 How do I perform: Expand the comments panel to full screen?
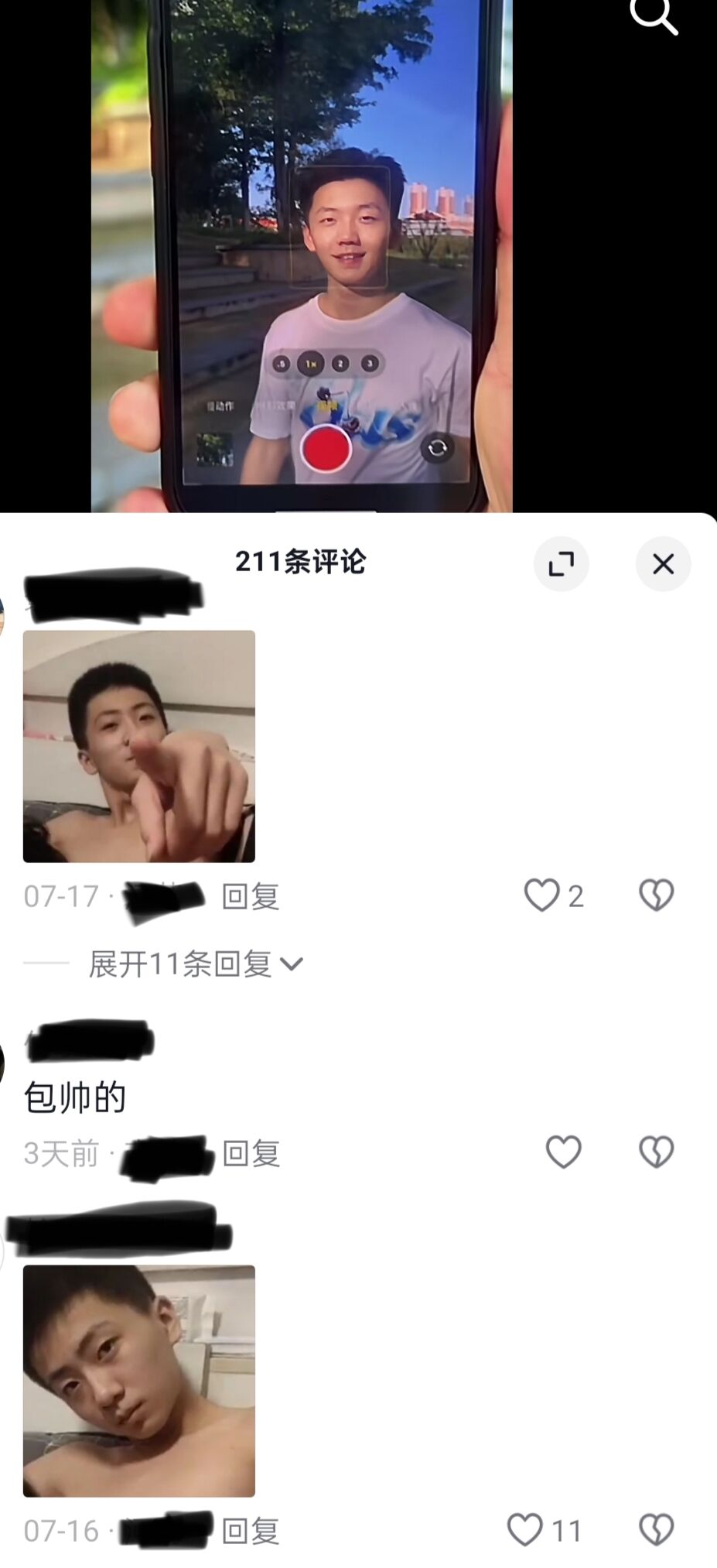[x=562, y=564]
